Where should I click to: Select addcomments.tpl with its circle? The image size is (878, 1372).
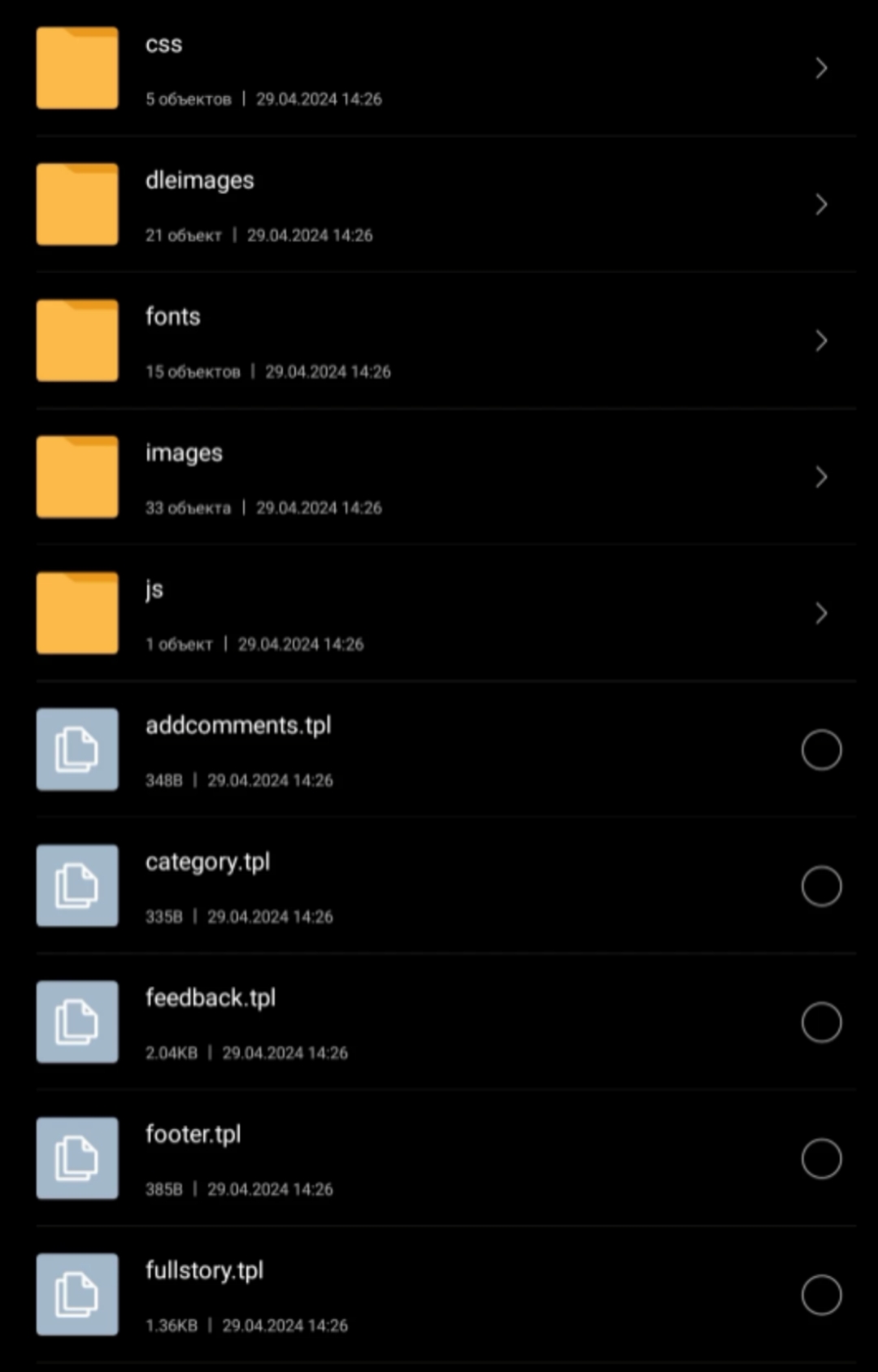(821, 749)
